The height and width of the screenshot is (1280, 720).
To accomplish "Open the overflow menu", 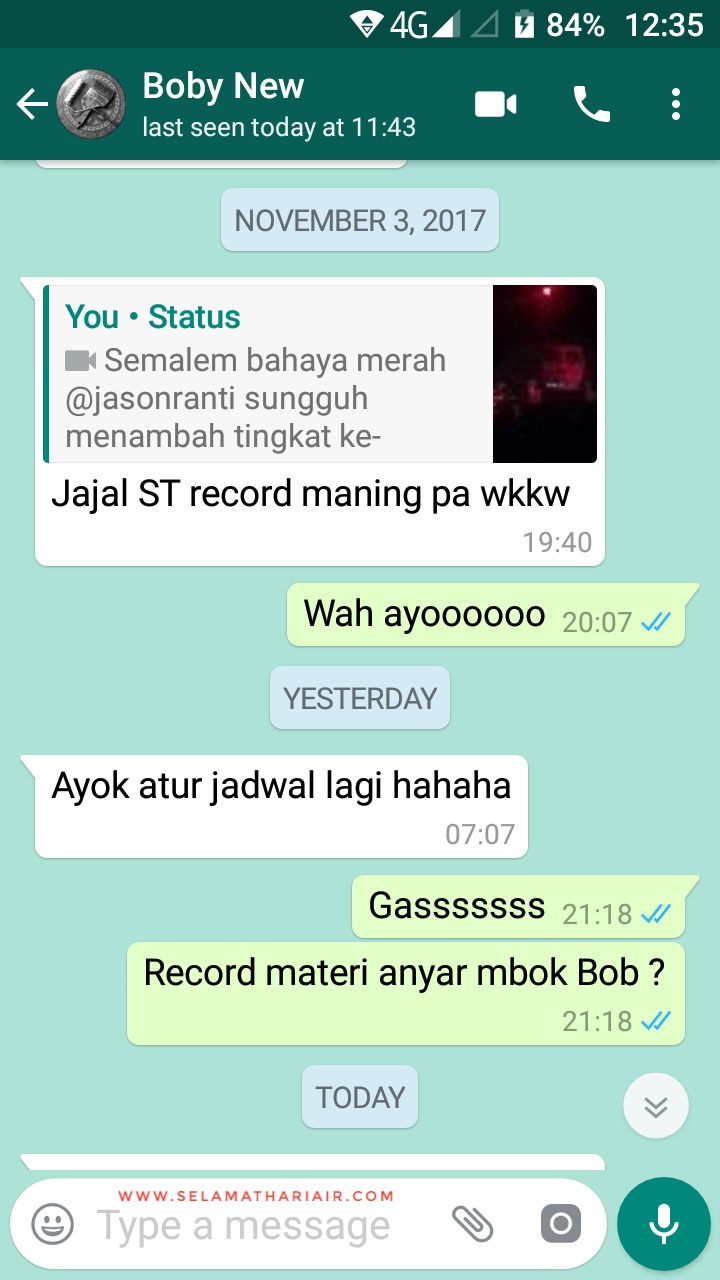I will (676, 104).
